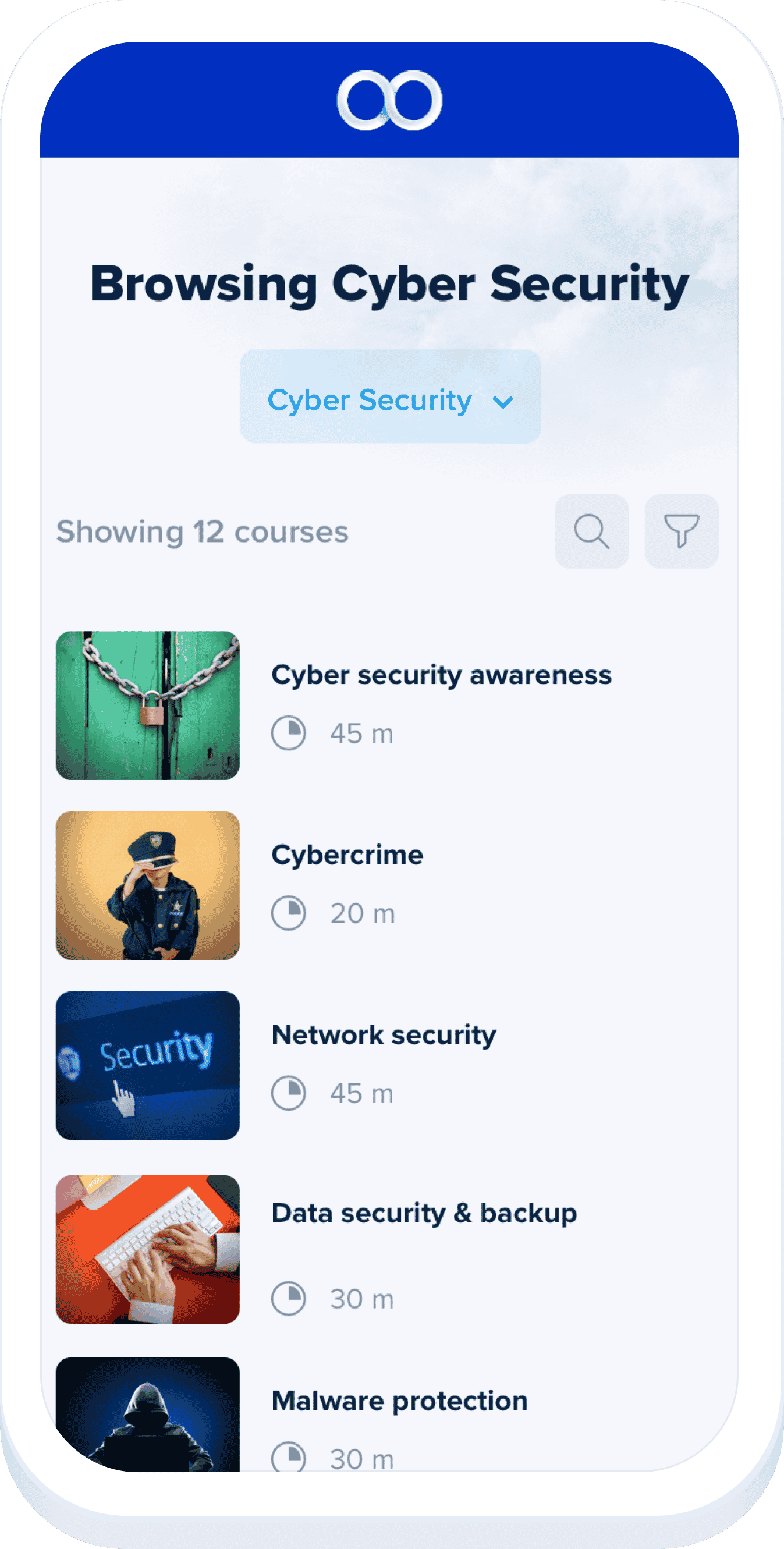Open the Data security & backup course
Image resolution: width=784 pixels, height=1549 pixels.
click(424, 1213)
